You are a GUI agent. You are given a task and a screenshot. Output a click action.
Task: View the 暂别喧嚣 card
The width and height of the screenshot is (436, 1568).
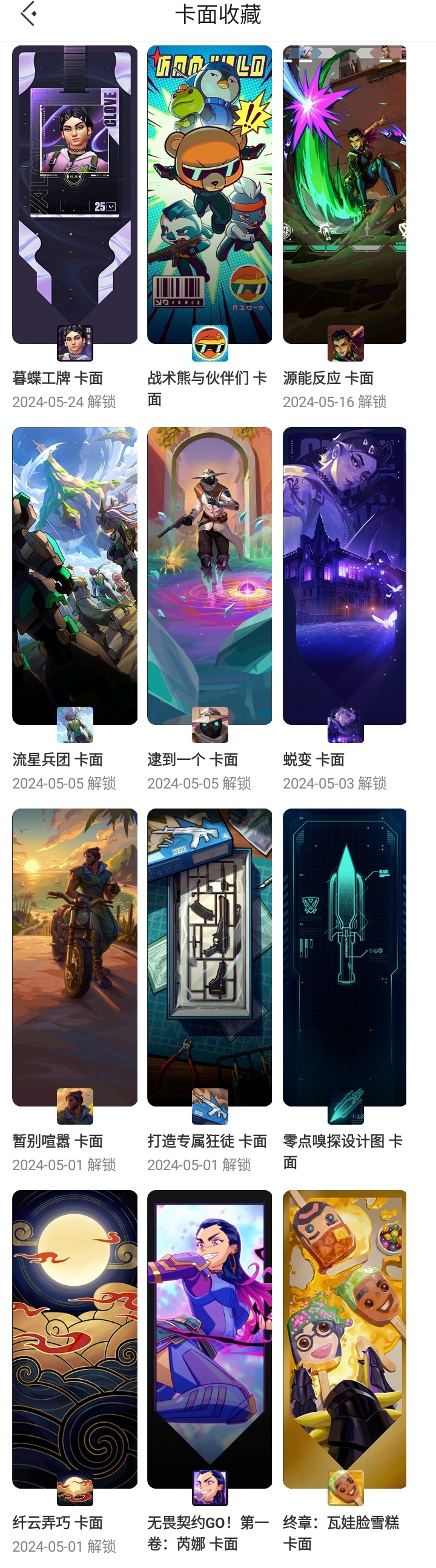[74, 957]
